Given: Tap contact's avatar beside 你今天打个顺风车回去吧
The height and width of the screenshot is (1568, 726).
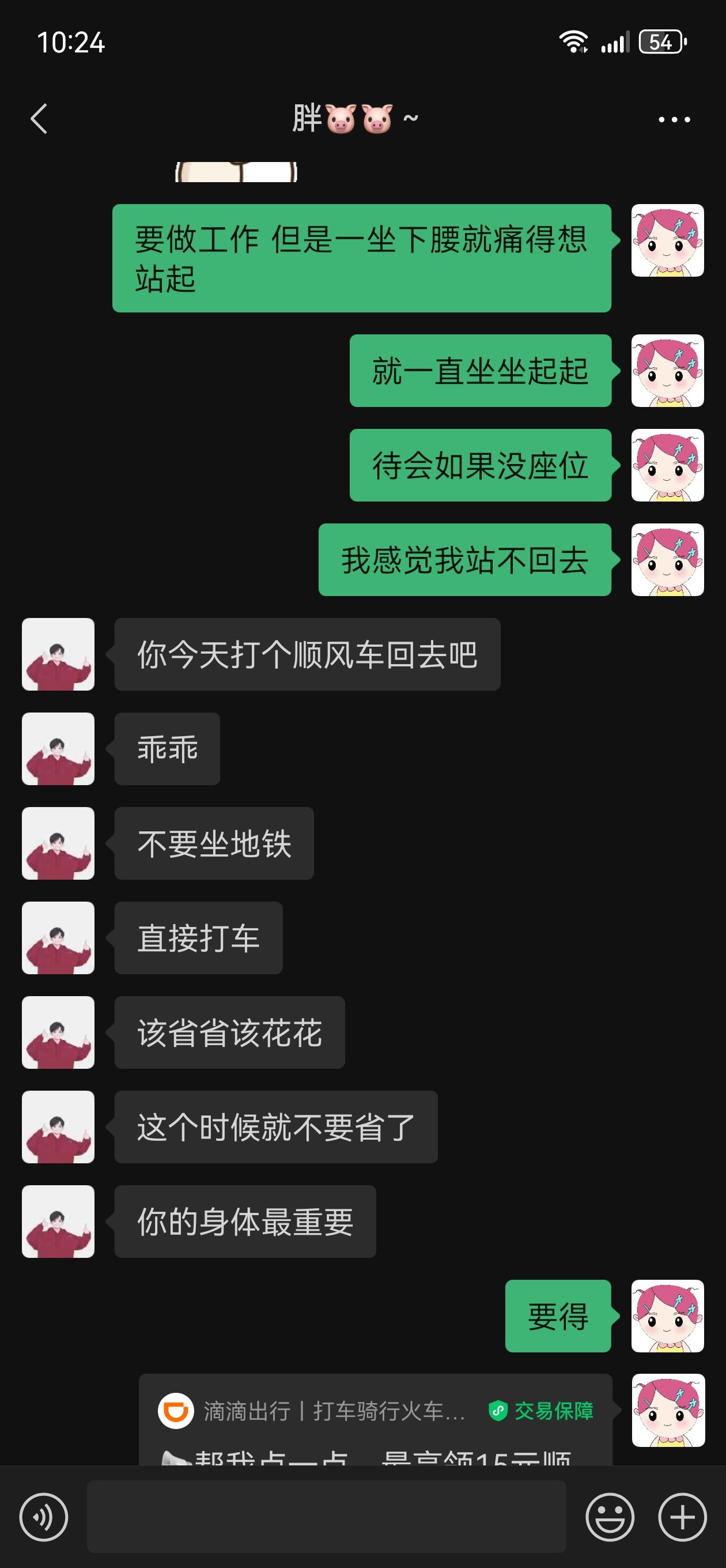Looking at the screenshot, I should [x=58, y=654].
